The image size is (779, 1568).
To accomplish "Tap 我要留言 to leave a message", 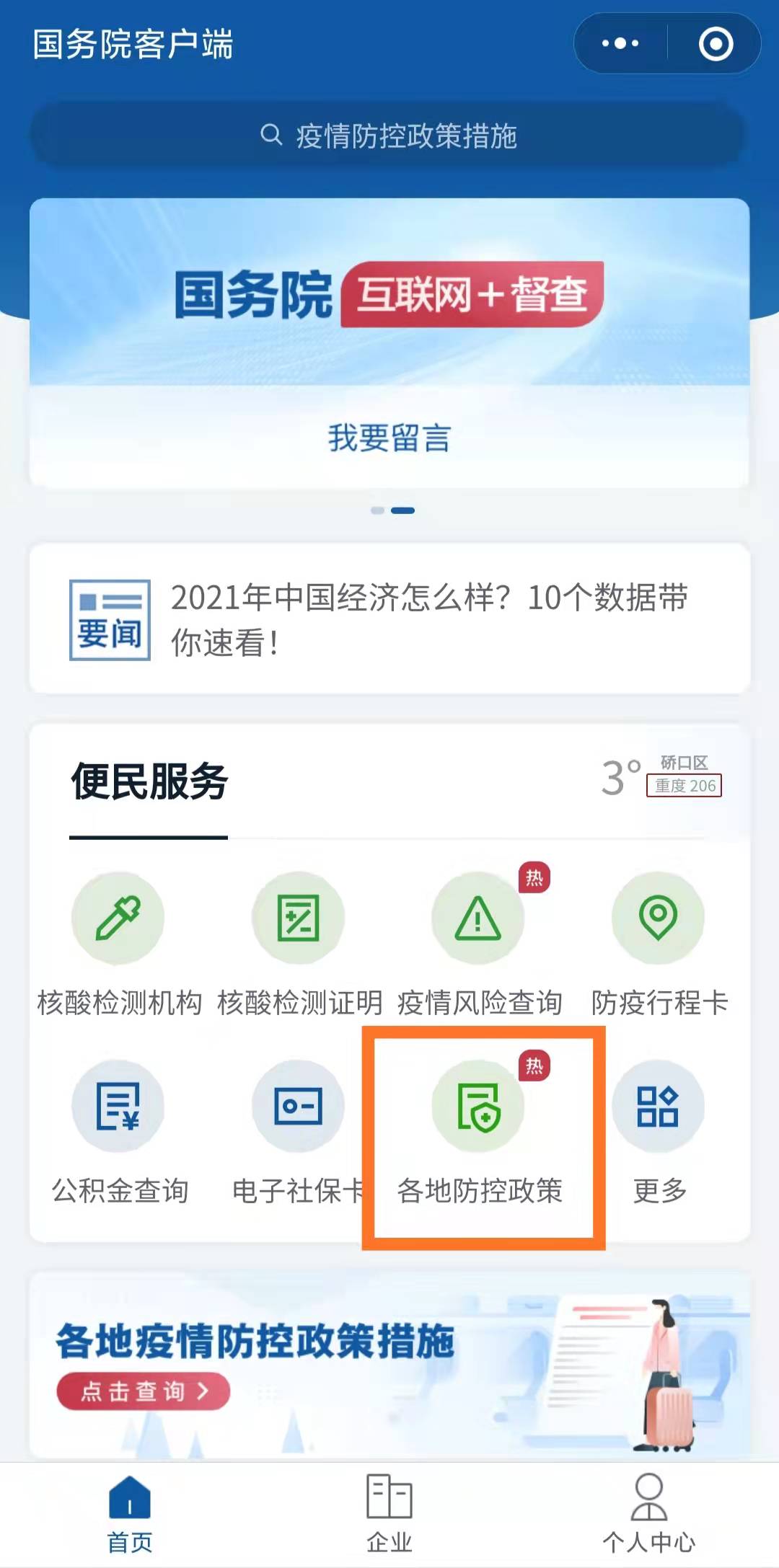I will (x=389, y=438).
